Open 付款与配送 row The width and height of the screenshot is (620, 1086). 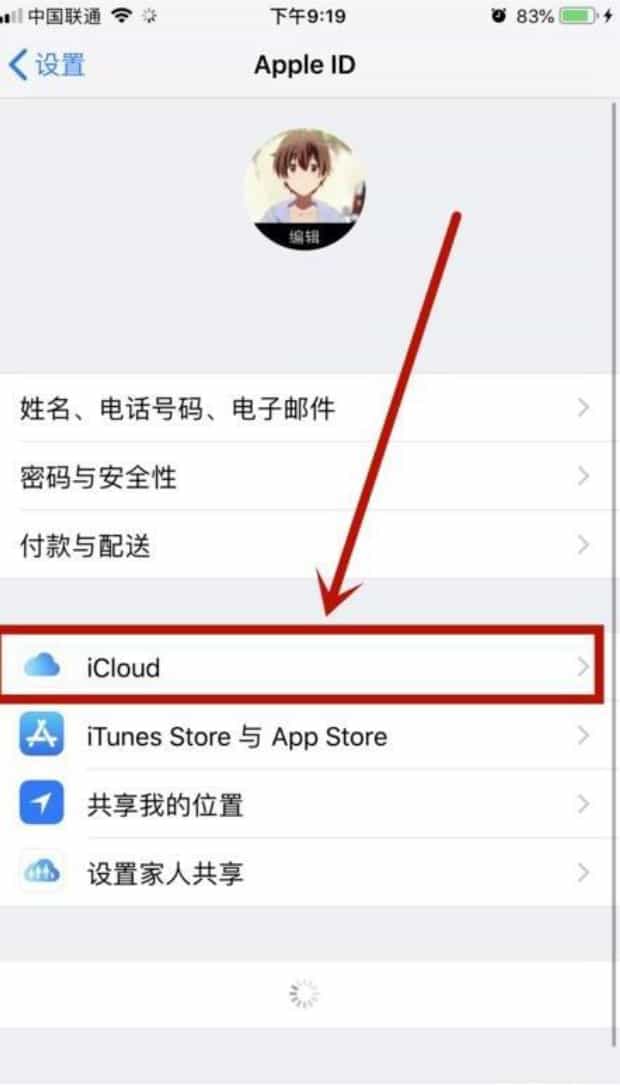[300, 546]
